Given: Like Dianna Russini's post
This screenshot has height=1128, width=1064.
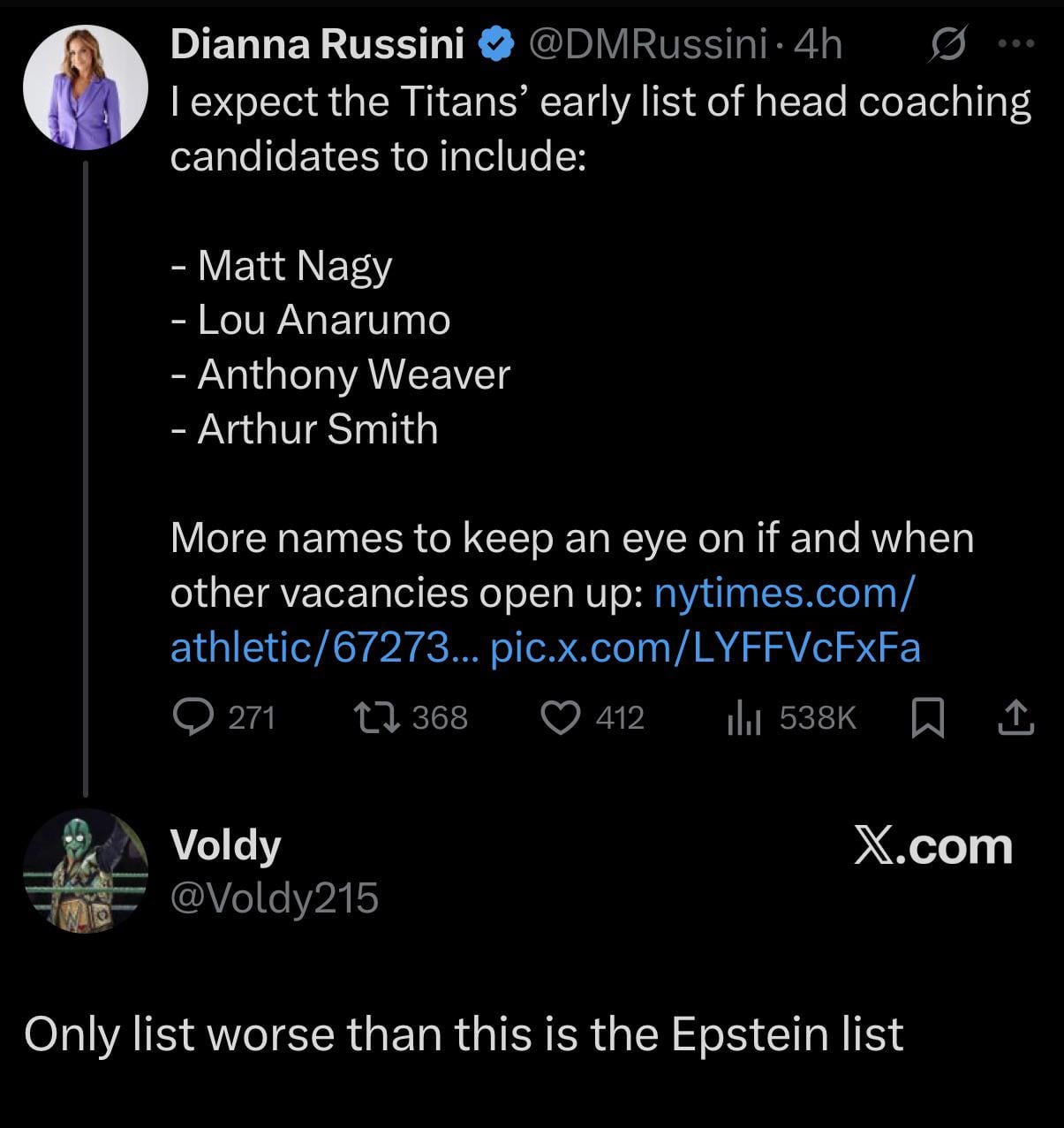Looking at the screenshot, I should (x=558, y=717).
